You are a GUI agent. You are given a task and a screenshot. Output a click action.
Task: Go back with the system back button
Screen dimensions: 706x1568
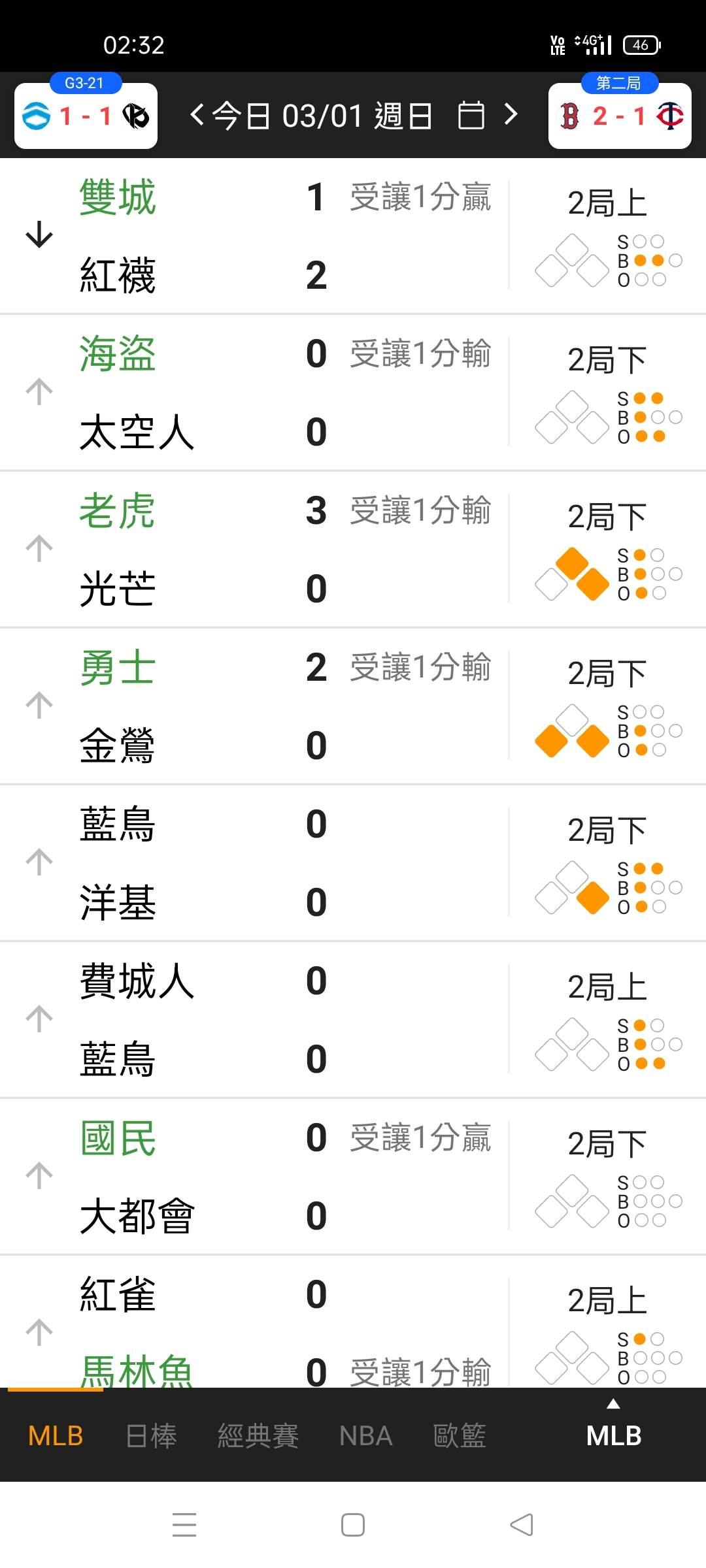[x=522, y=1525]
